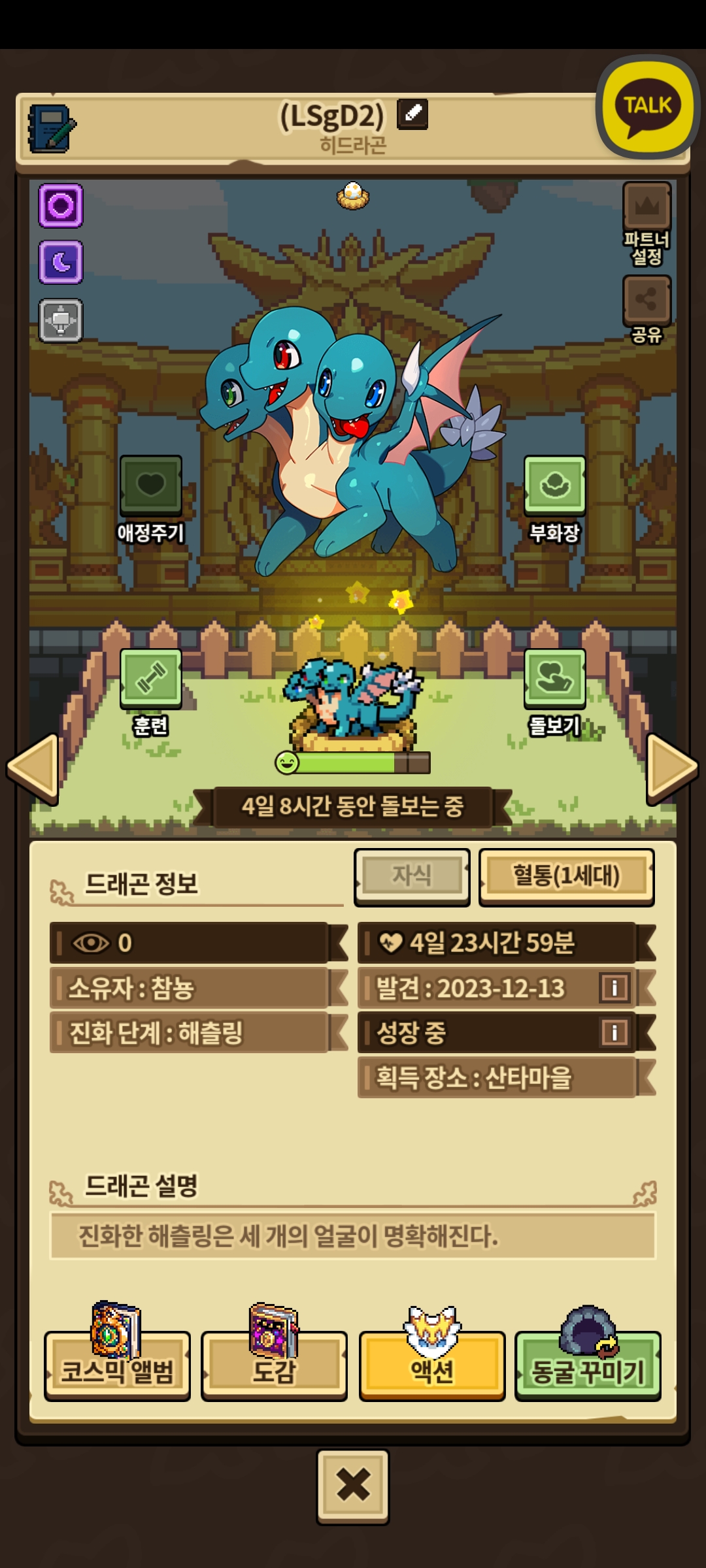Show info for 성장 중 status
This screenshot has height=1568, width=706.
click(614, 1033)
